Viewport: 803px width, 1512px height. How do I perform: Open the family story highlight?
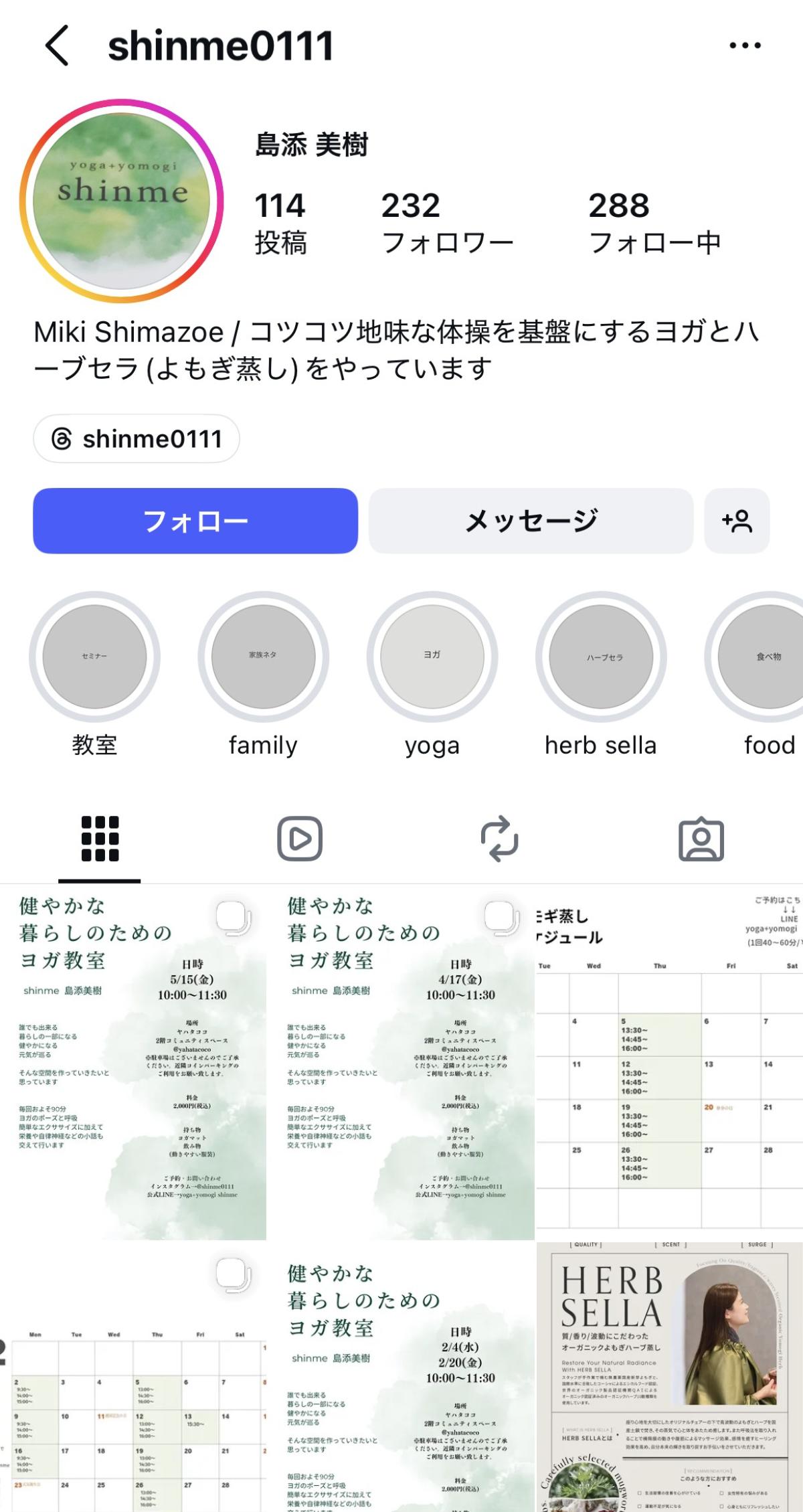263,657
